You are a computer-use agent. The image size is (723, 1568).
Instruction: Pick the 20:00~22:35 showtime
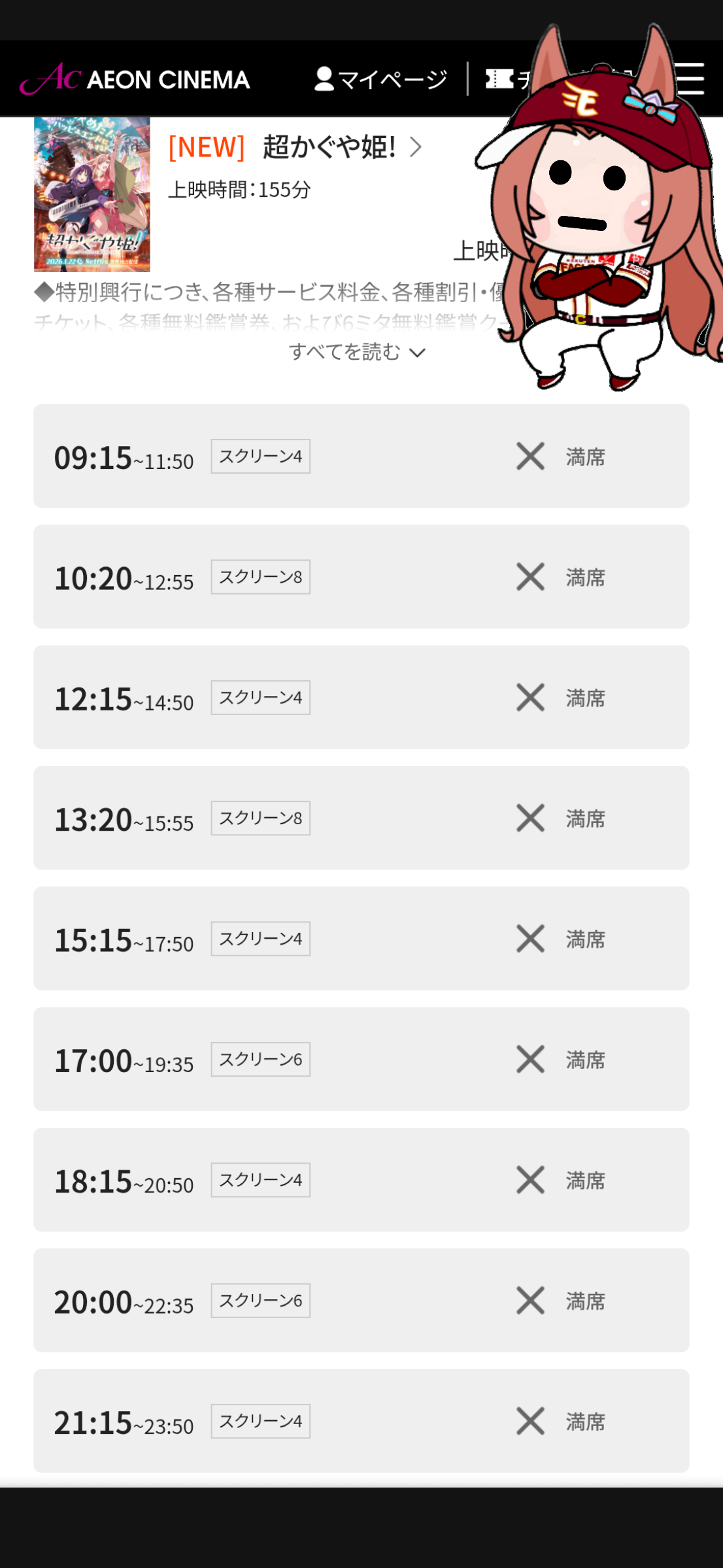pyautogui.click(x=361, y=1300)
